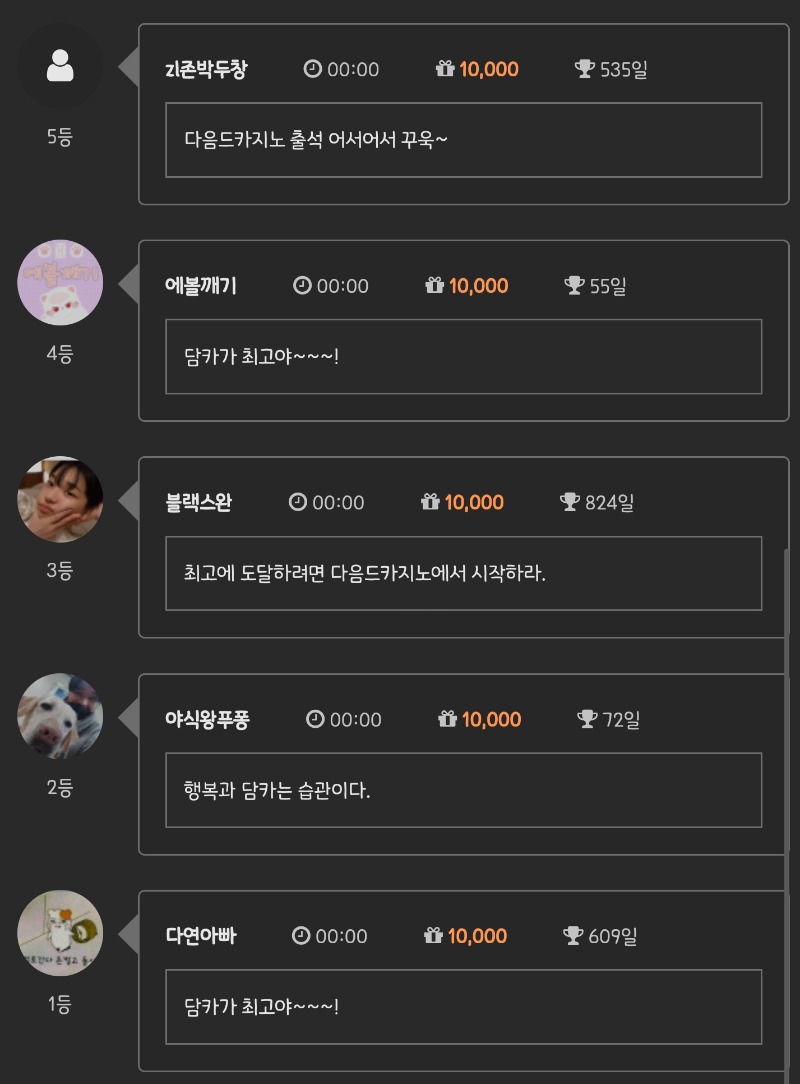The image size is (800, 1084).
Task: Open 야식왕푸풍's member profile name
Action: coord(207,719)
